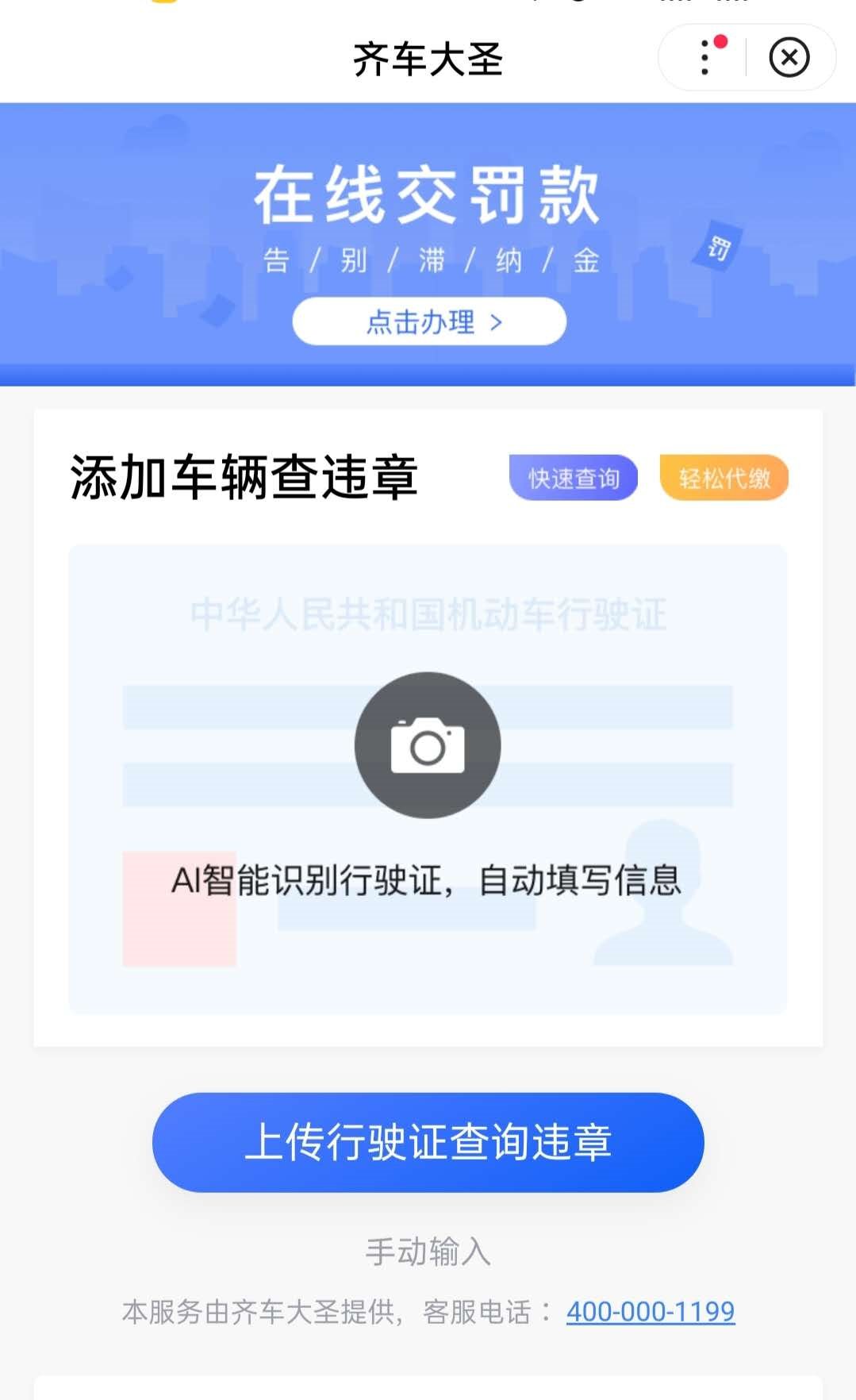Call customer service number 400-000-1199

(650, 1311)
